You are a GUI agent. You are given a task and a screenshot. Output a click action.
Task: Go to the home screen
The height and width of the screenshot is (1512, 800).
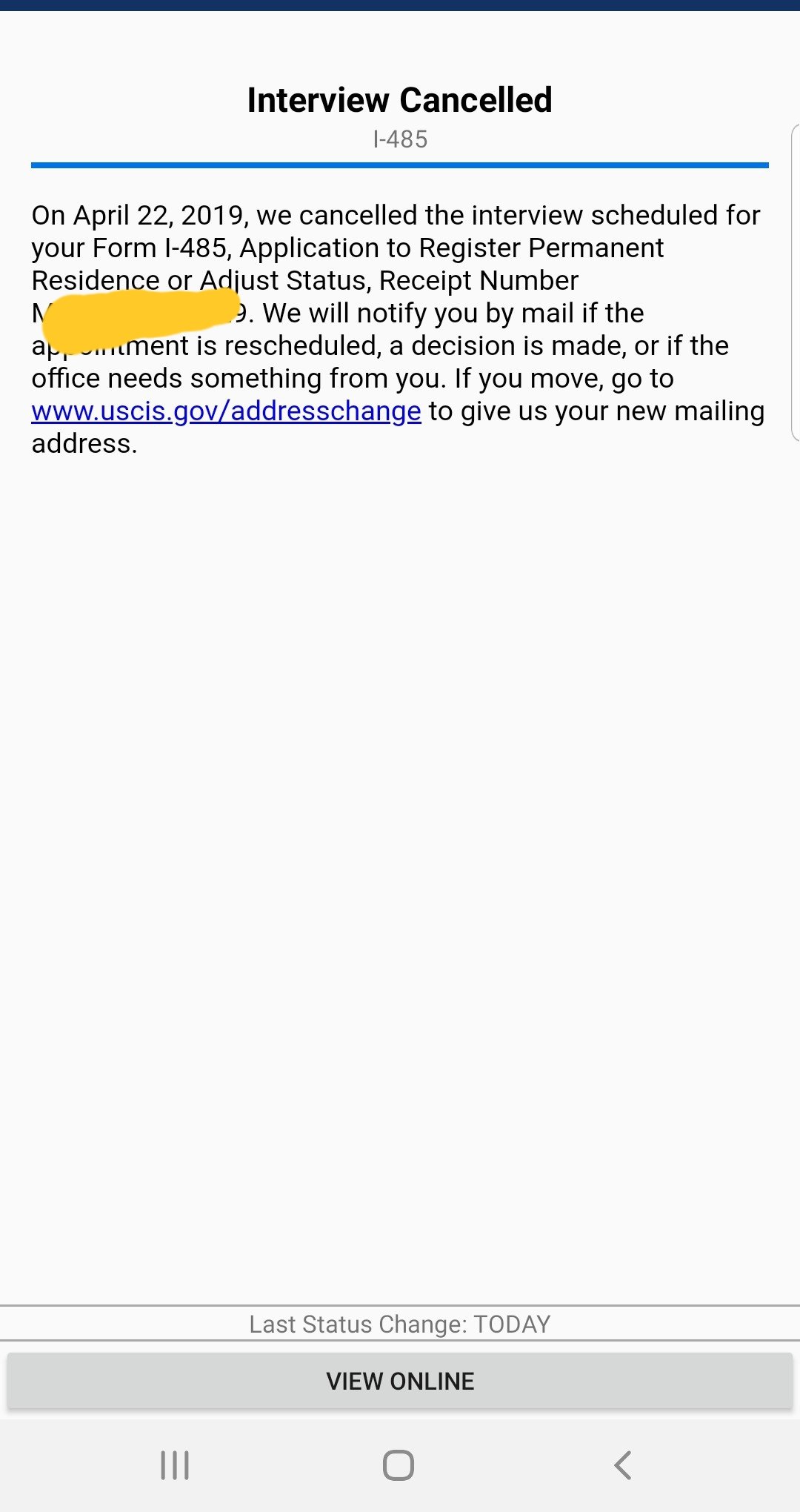point(399,1465)
